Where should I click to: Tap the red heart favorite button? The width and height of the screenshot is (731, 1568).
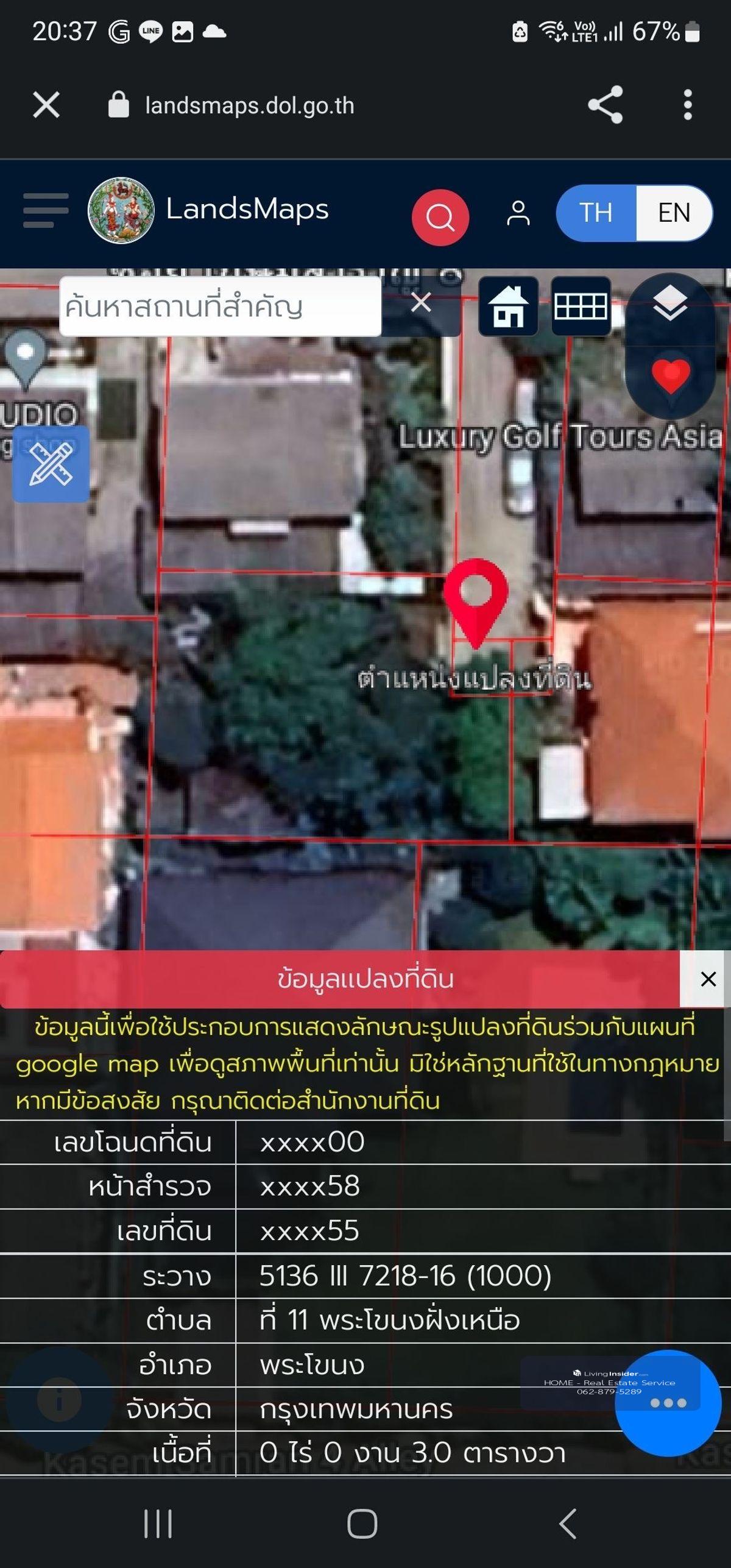(x=670, y=375)
